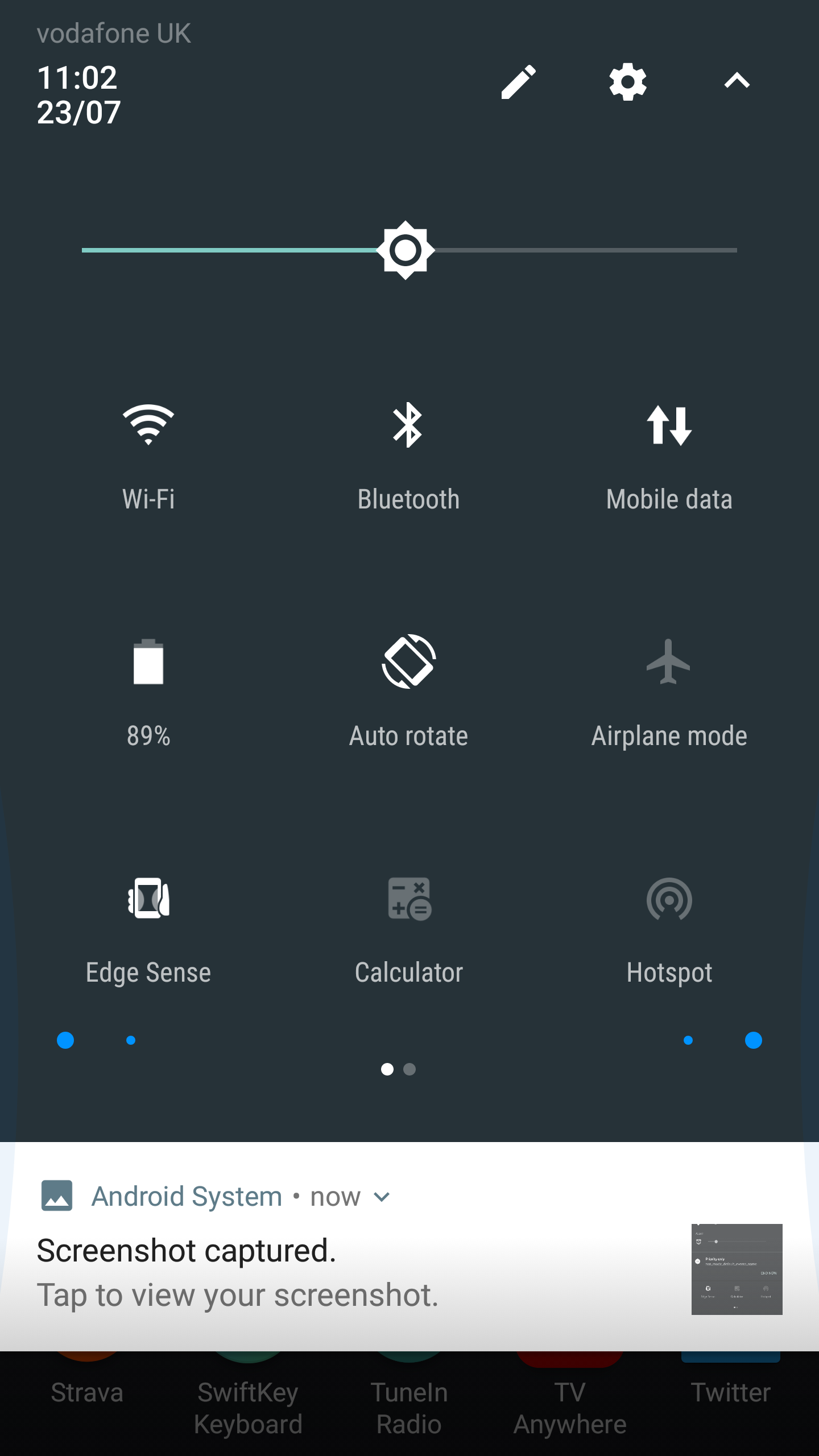Open the settings gear
Viewport: 819px width, 1456px height.
[x=628, y=82]
